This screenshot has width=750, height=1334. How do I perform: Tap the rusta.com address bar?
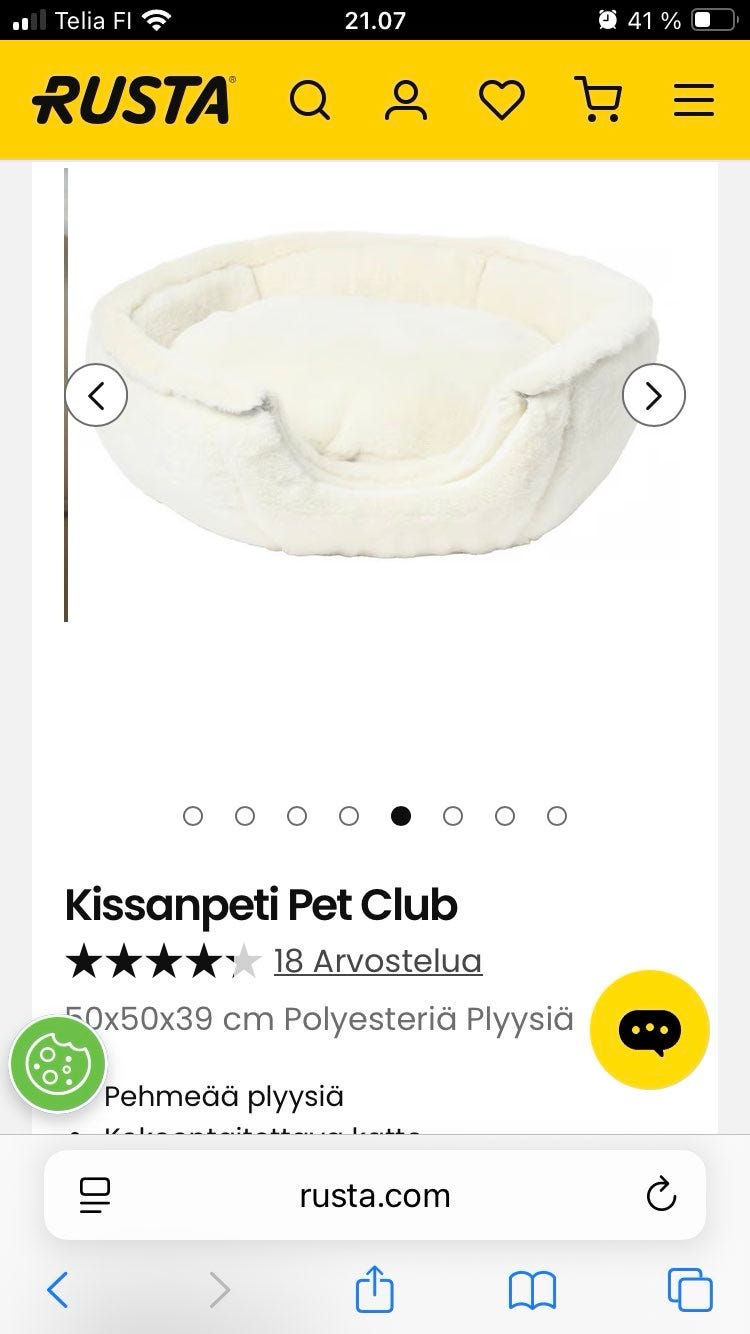click(x=375, y=1195)
